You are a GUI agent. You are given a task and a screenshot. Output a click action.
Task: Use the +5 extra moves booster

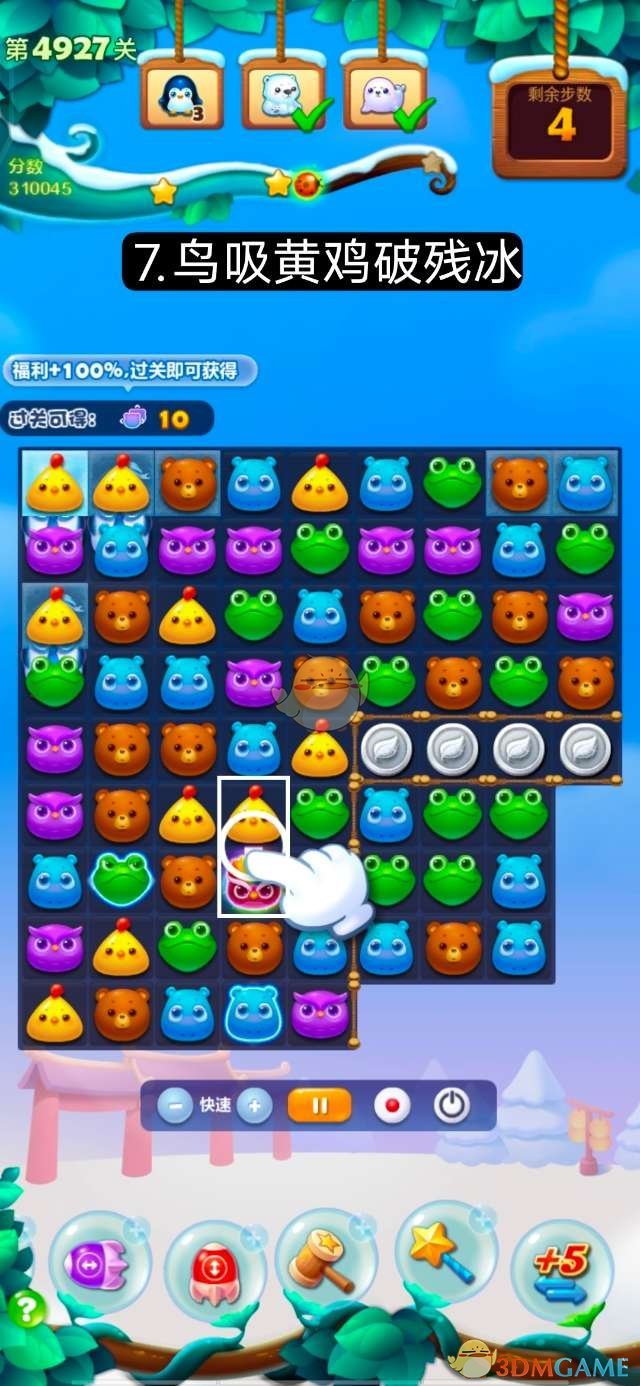tap(561, 1264)
